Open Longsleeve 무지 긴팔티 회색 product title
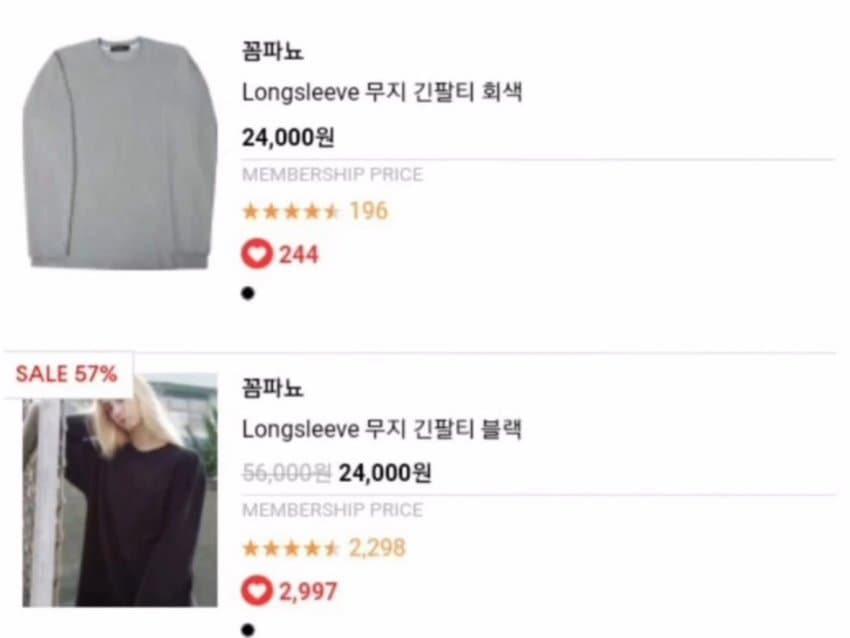The width and height of the screenshot is (850, 638). [x=382, y=93]
